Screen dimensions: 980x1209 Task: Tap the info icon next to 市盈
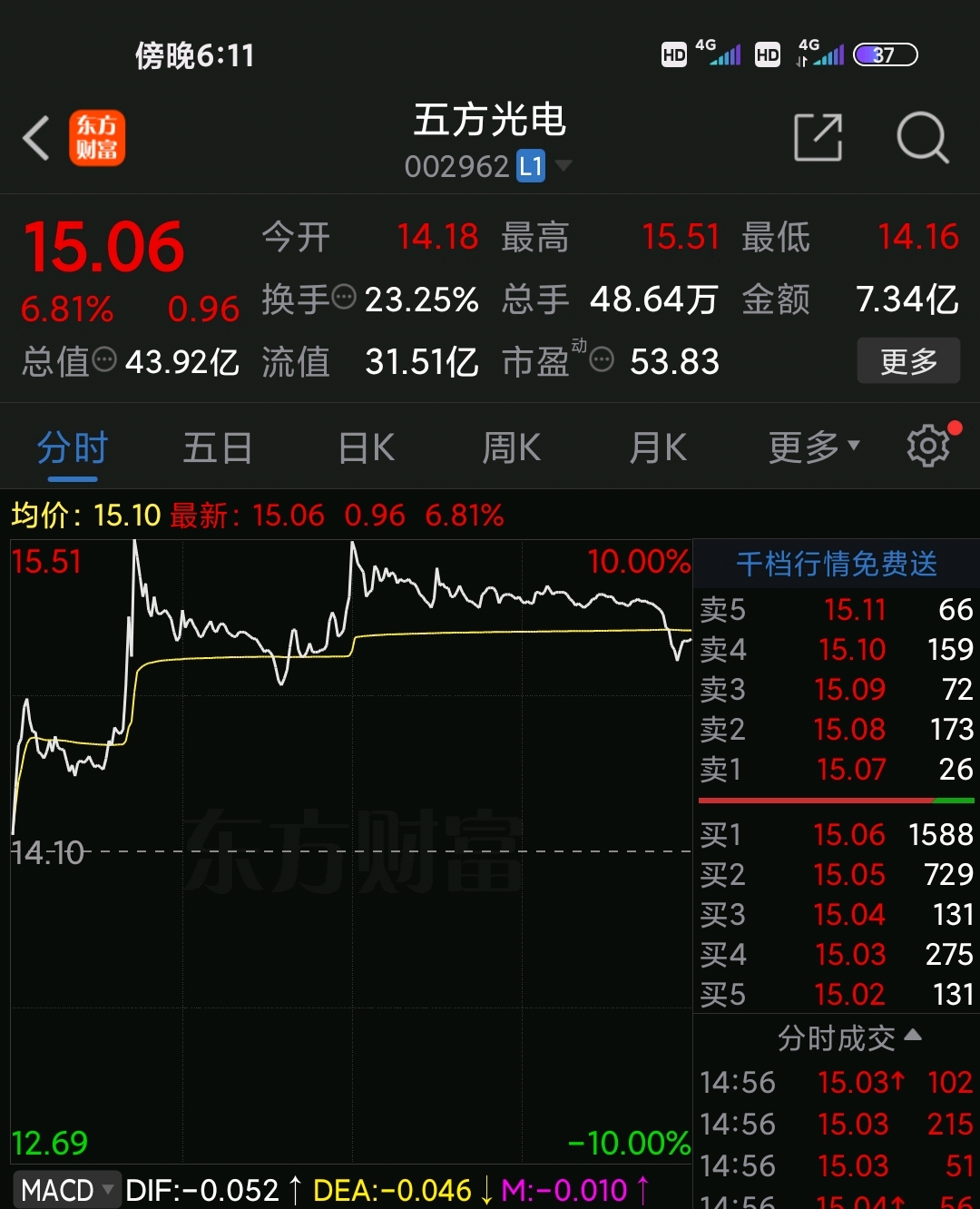click(601, 360)
